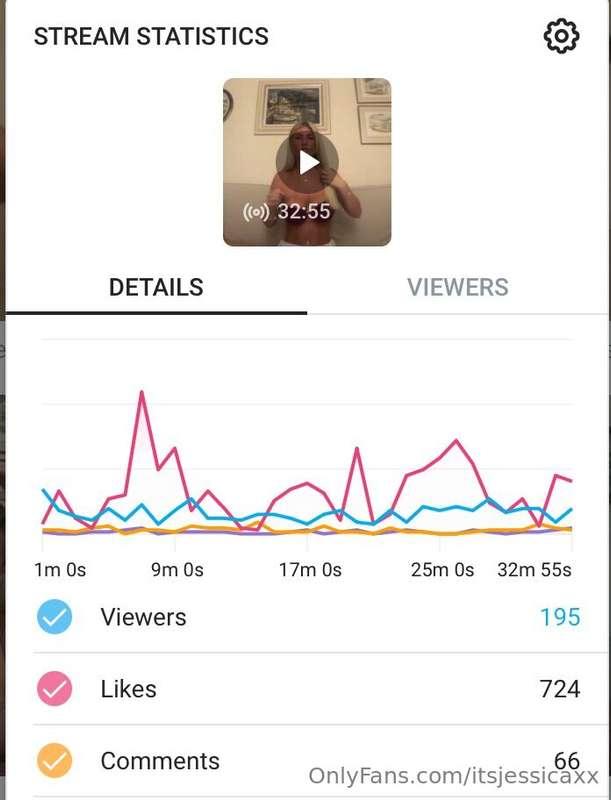Toggle the Comments line on the chart

tap(54, 761)
